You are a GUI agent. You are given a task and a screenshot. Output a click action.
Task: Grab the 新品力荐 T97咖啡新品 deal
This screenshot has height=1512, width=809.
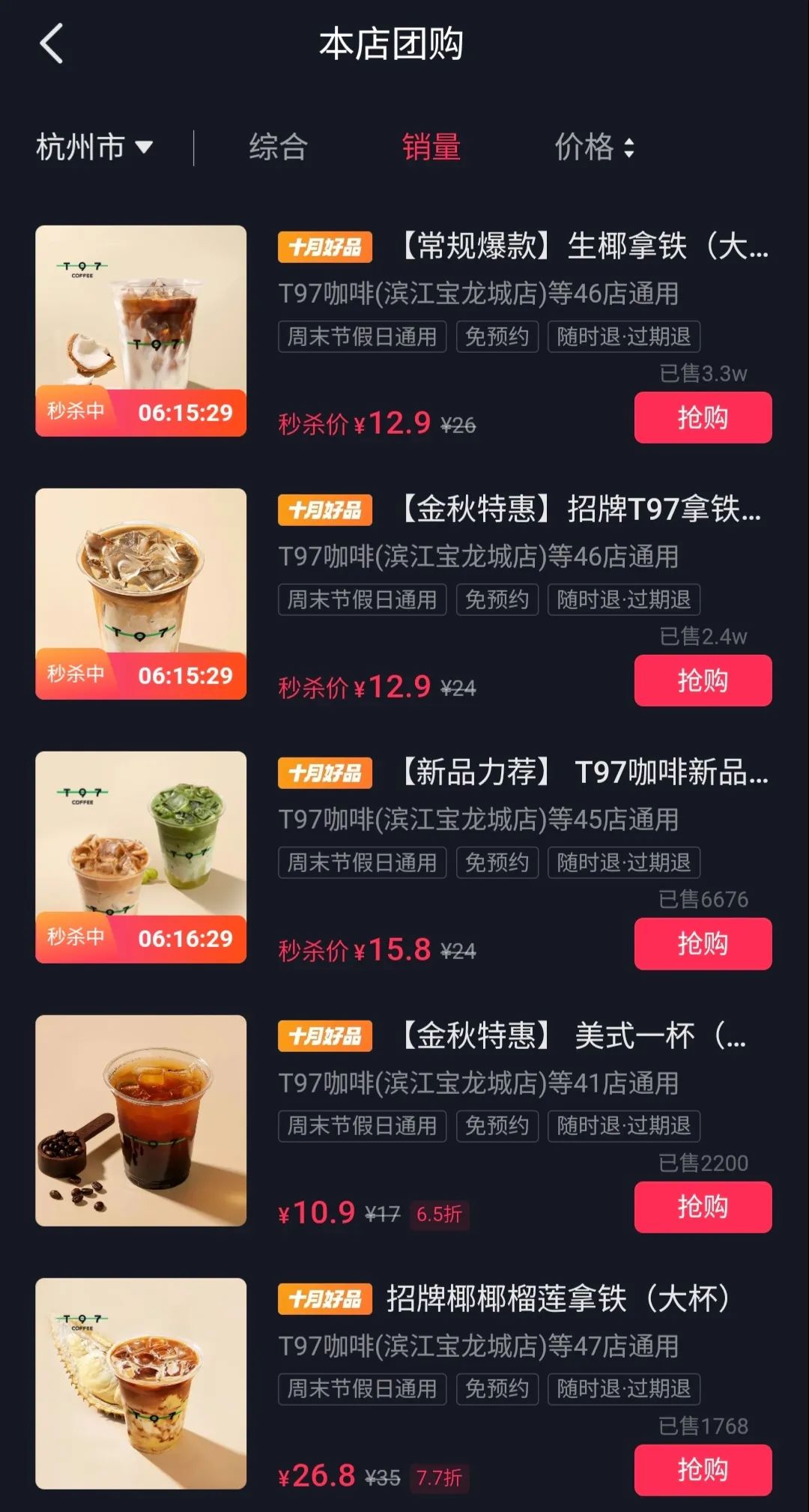(x=703, y=943)
